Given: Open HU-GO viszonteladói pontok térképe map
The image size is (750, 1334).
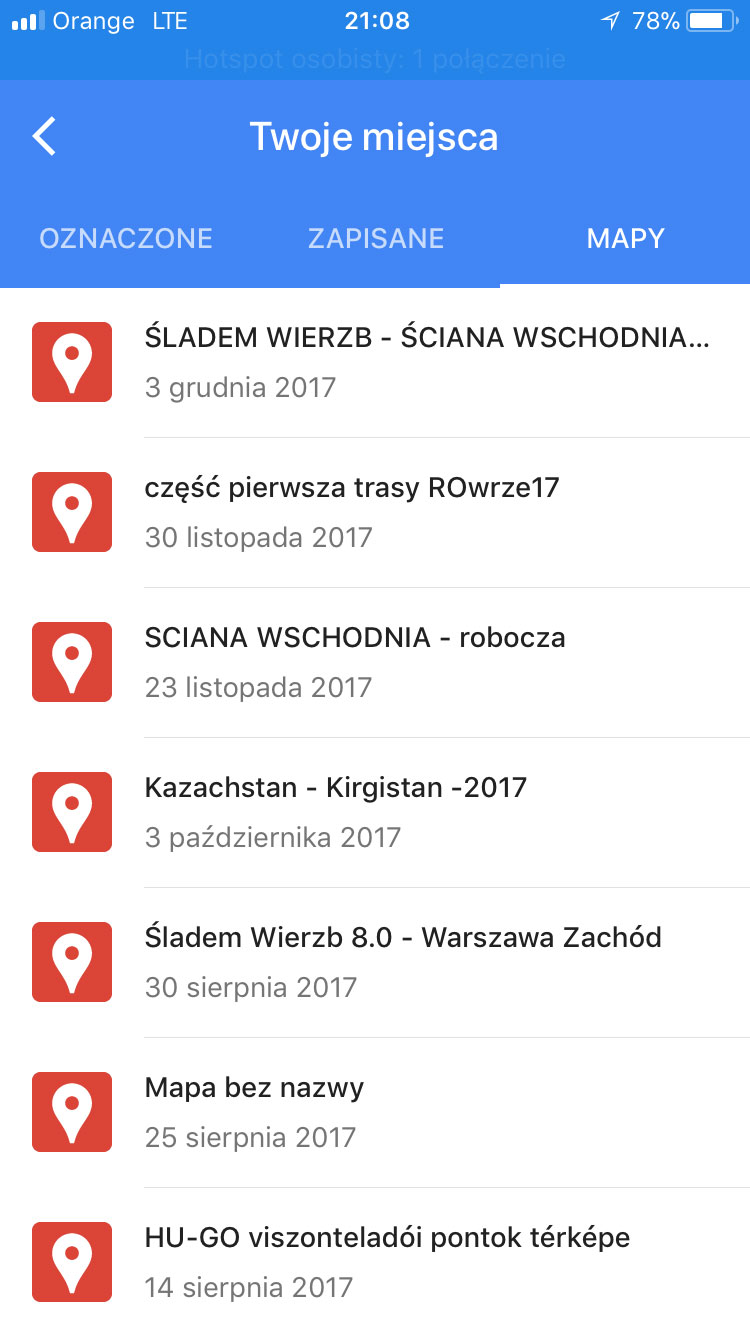Looking at the screenshot, I should point(375,1261).
